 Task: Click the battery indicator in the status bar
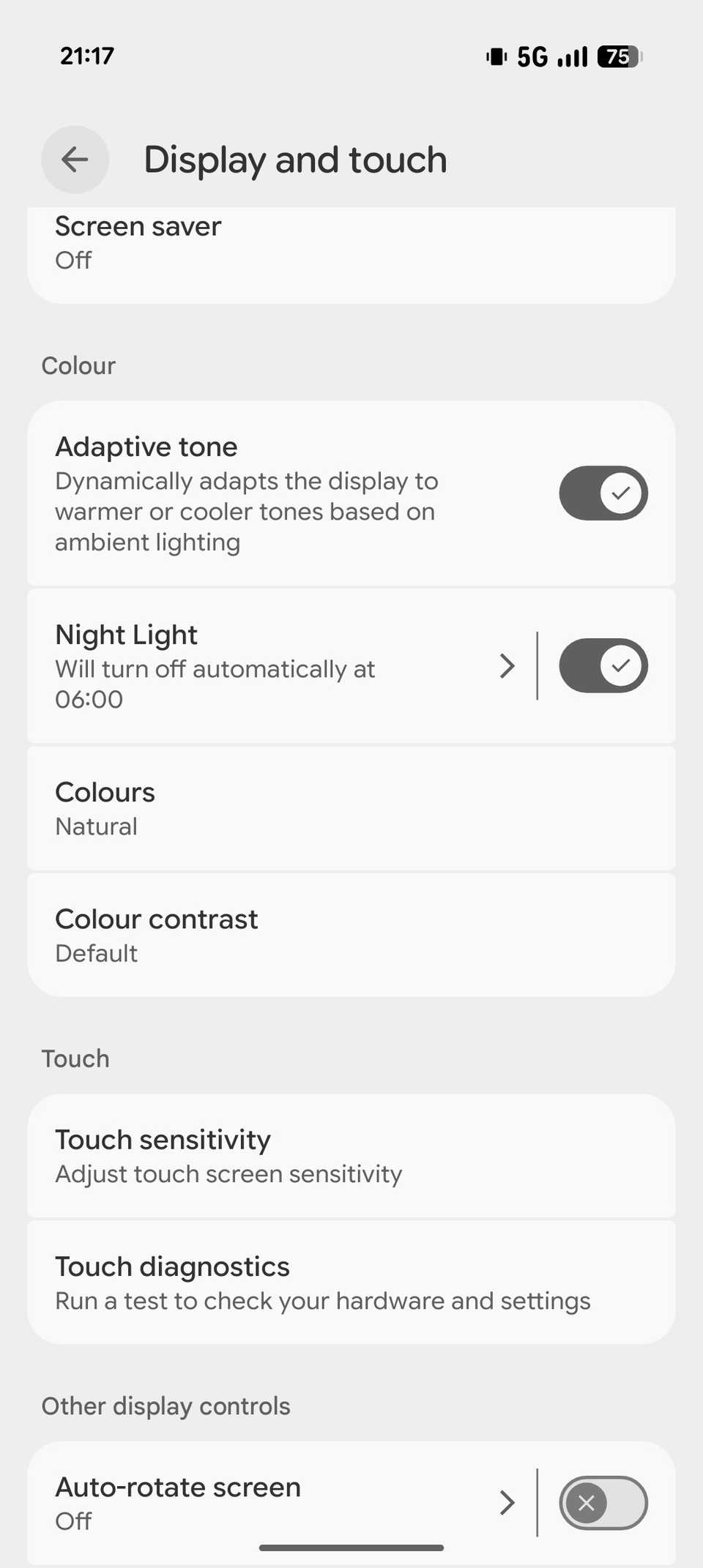pos(617,56)
